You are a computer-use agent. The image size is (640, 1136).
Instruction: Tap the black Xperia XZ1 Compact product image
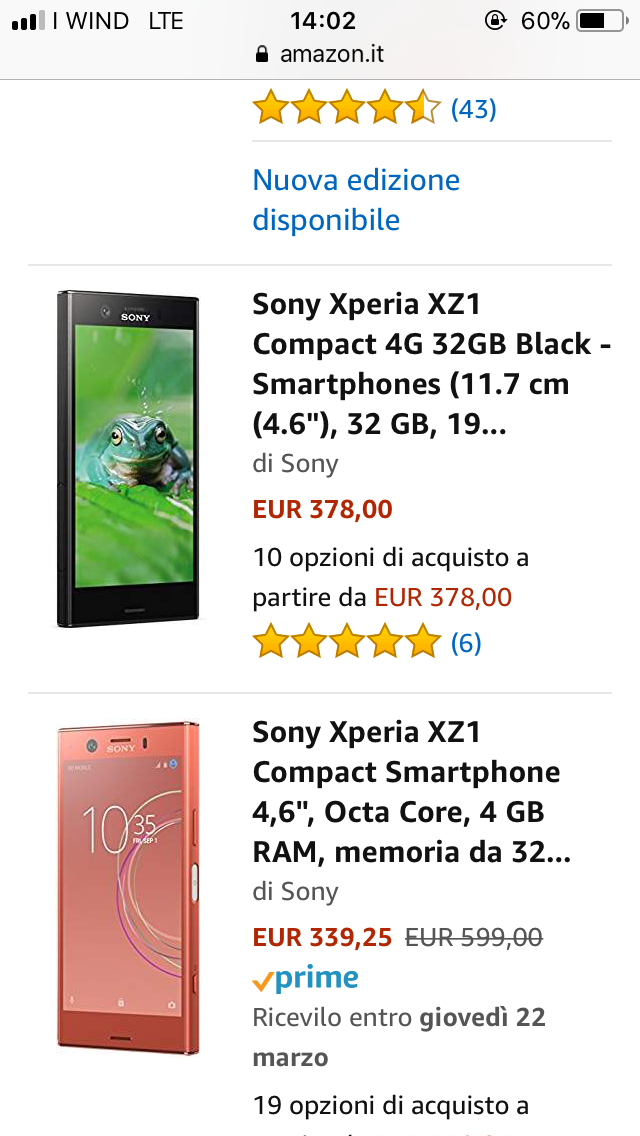click(128, 458)
